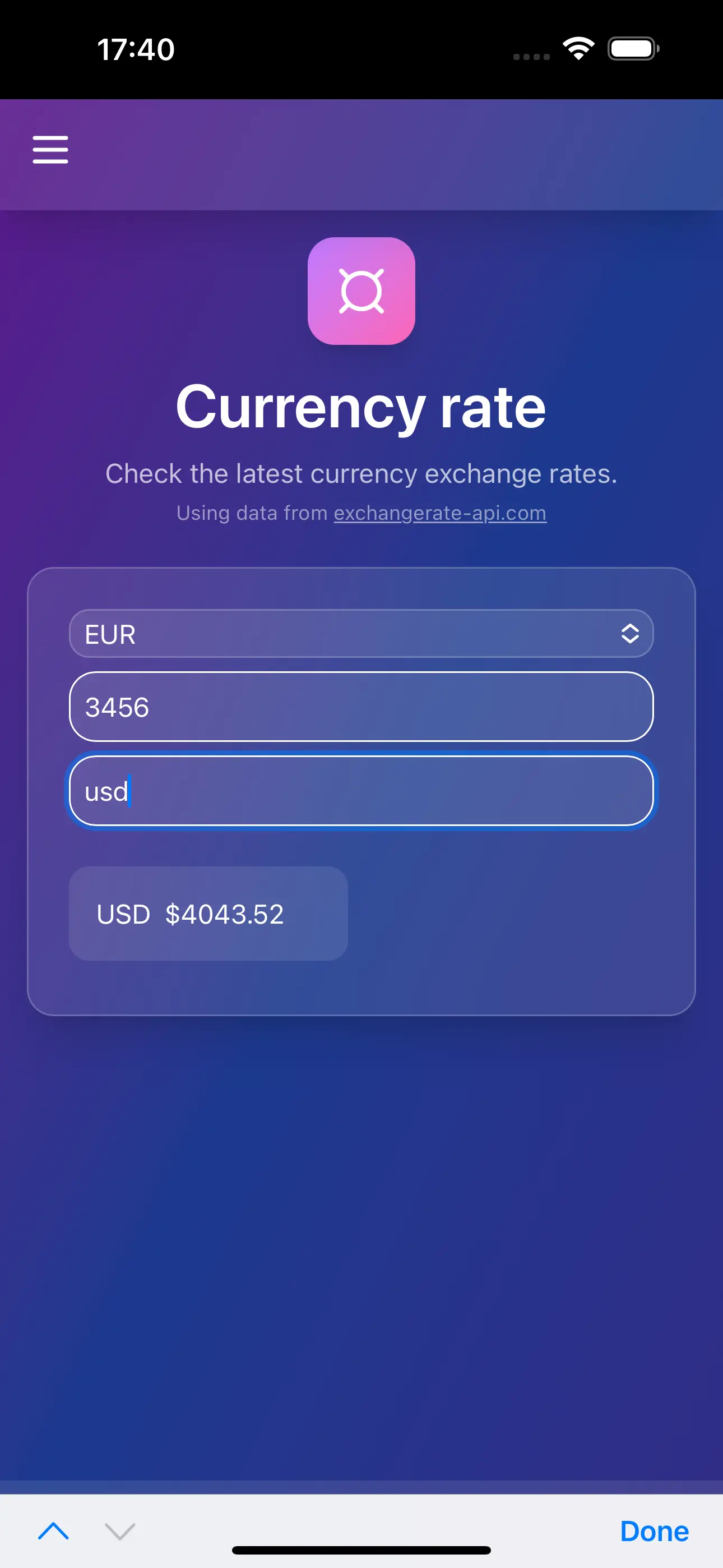Tap the Wi-Fi indicator in status bar

pos(576,50)
